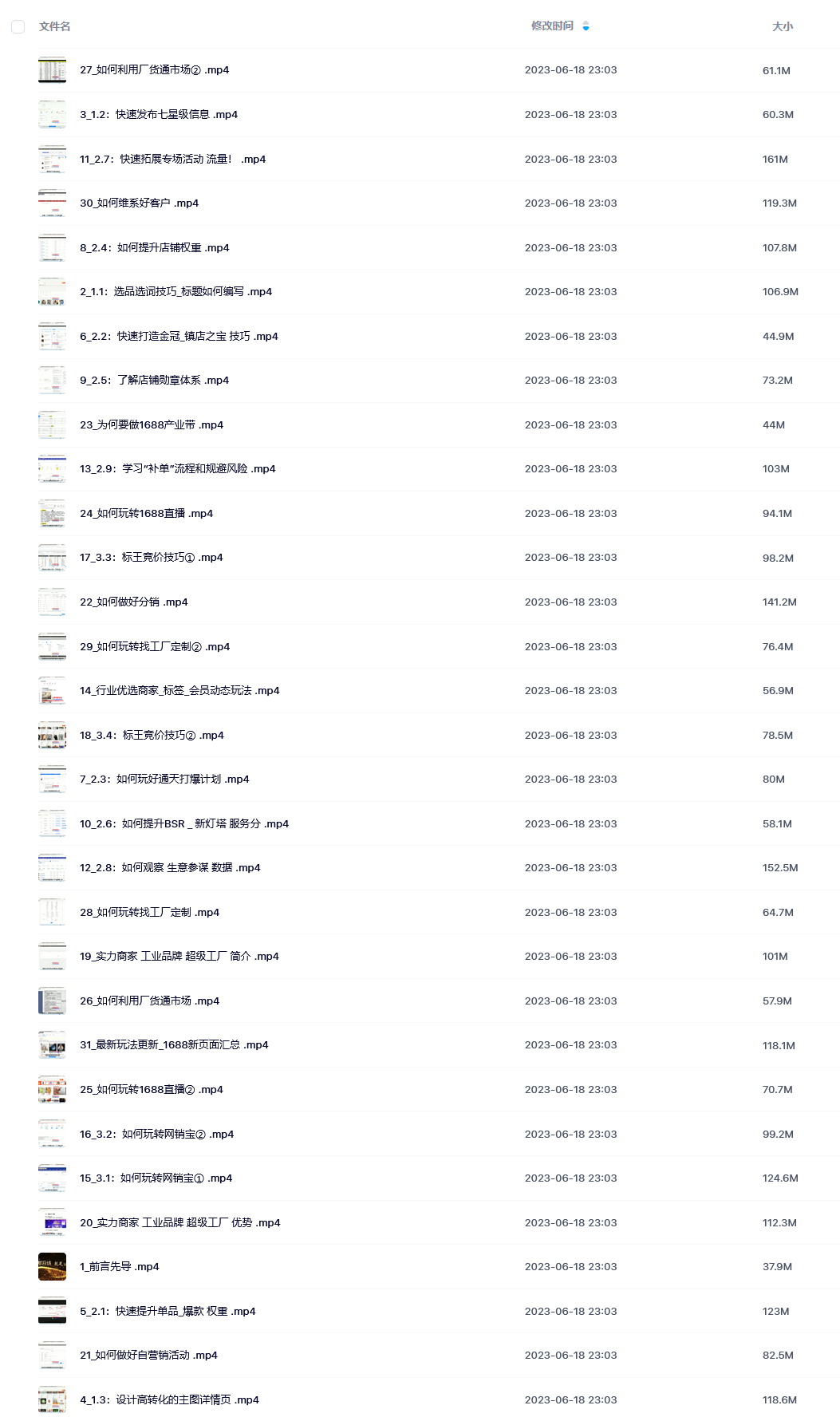Select 24_如何玩转1688直播 .mp4
The image size is (840, 1421).
[146, 514]
